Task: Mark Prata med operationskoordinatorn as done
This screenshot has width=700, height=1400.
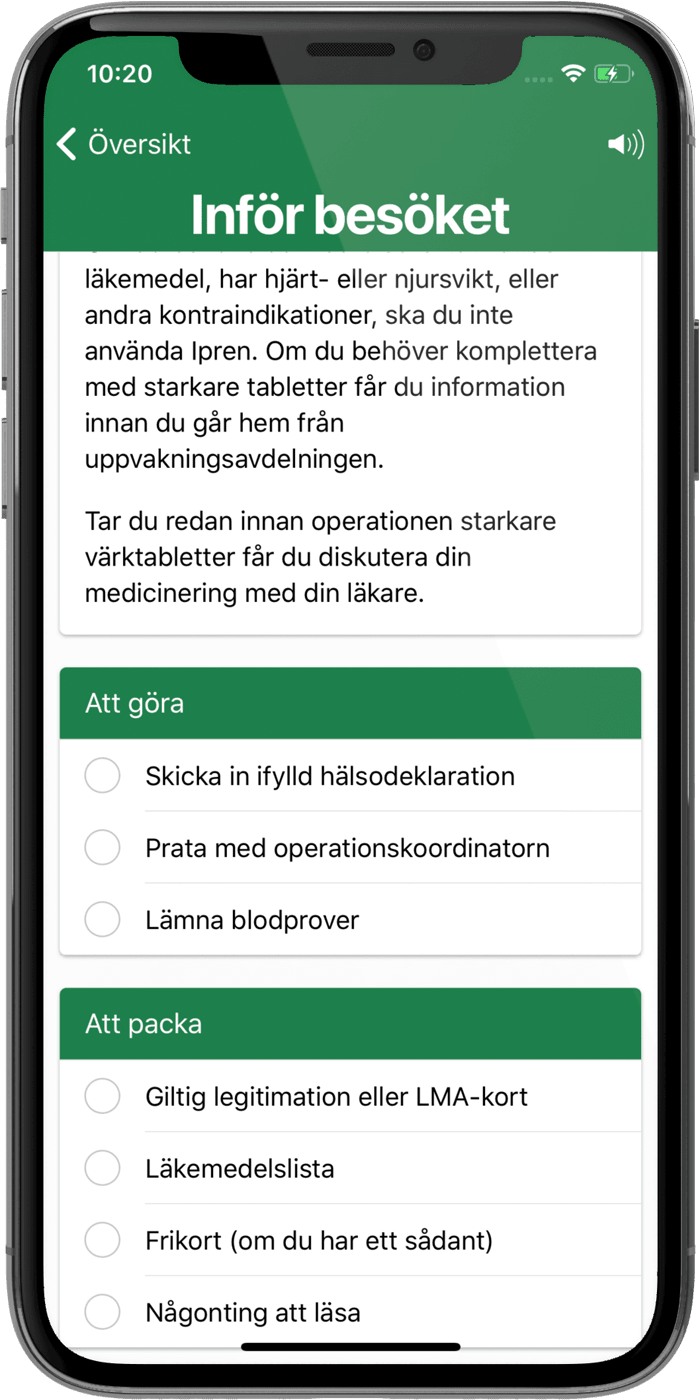Action: click(102, 847)
